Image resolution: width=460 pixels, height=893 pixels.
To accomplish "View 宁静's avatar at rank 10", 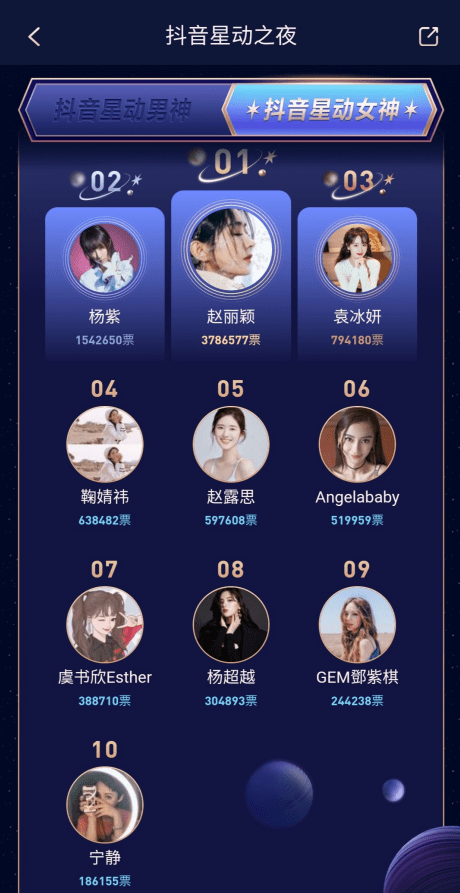I will click(105, 805).
